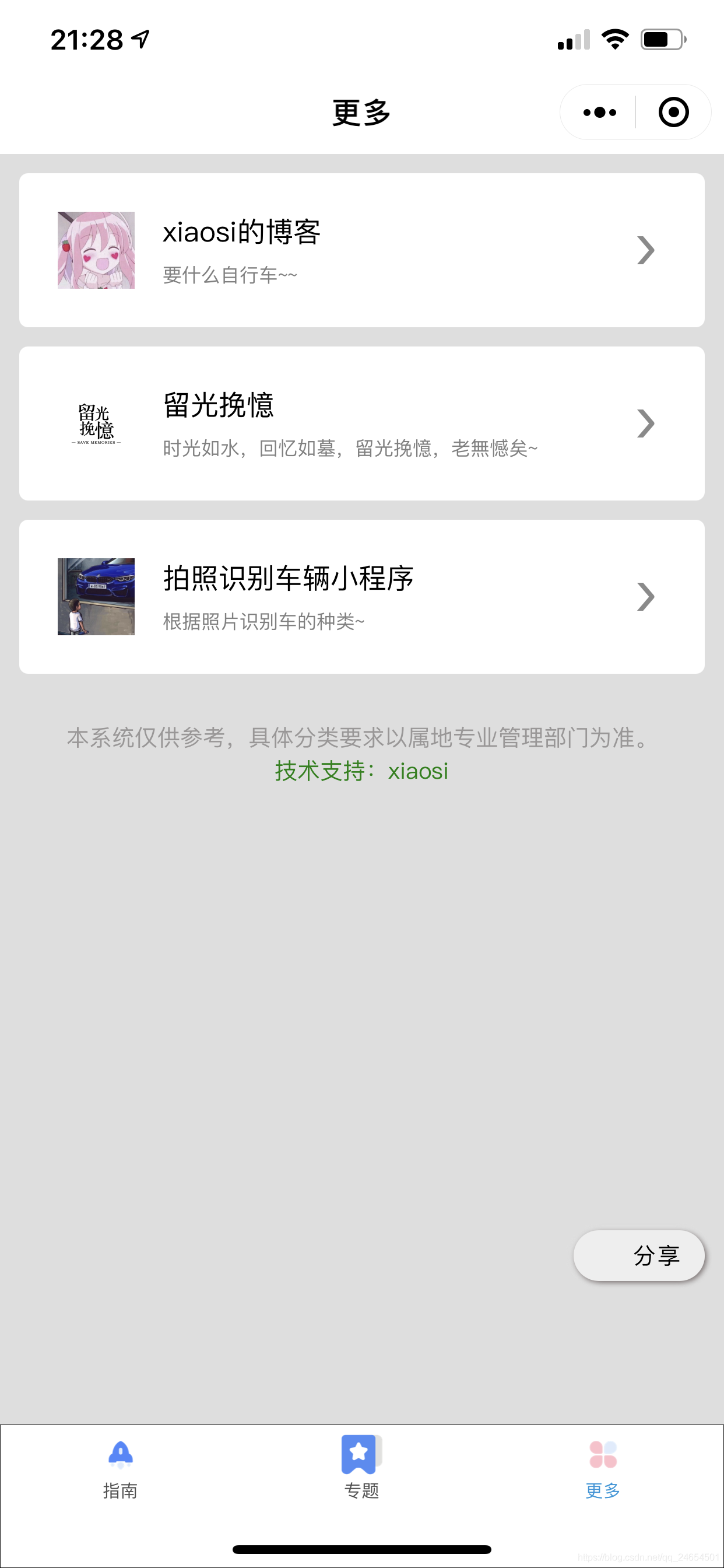Open the mini program's three-dot menu
Screen dimensions: 724x1568
click(x=599, y=113)
